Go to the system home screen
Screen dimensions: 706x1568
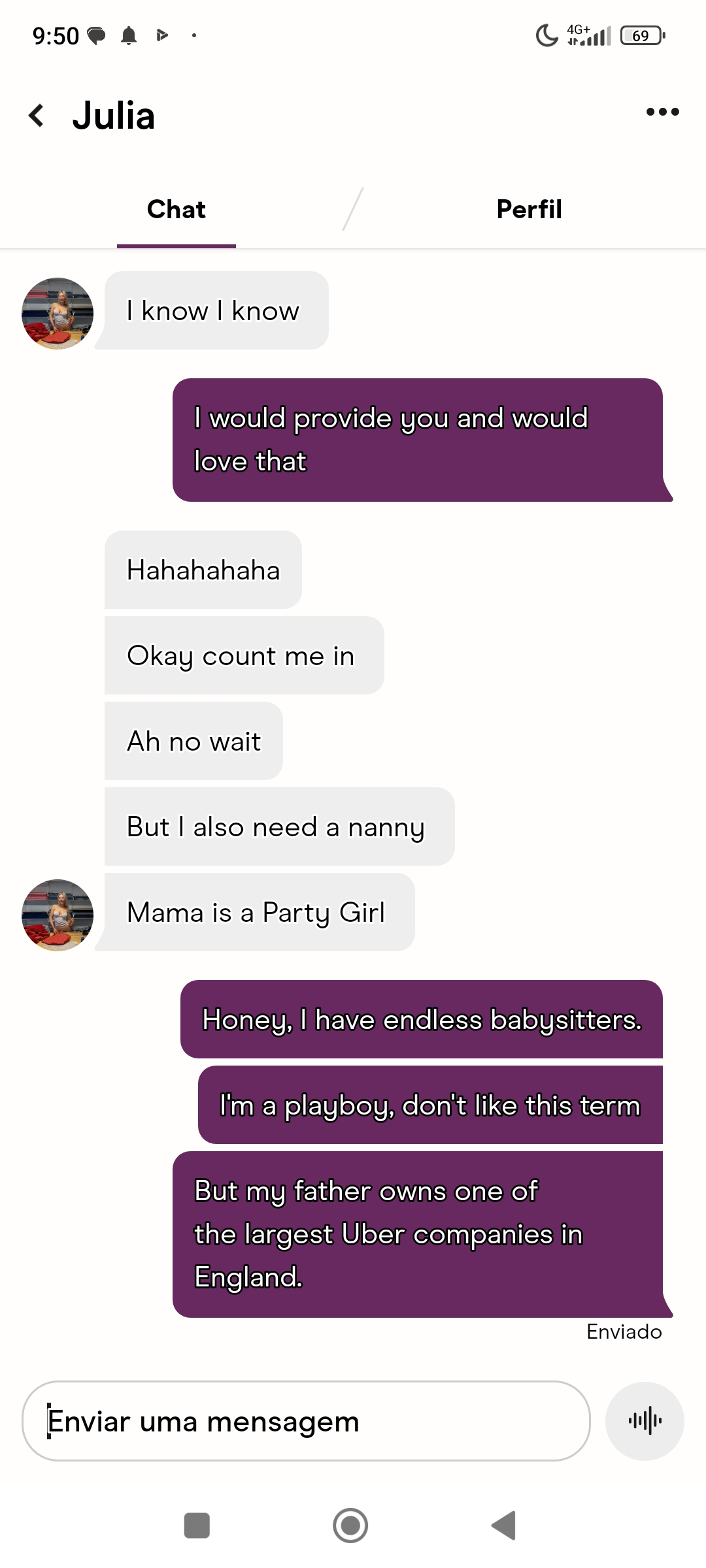tap(350, 1526)
